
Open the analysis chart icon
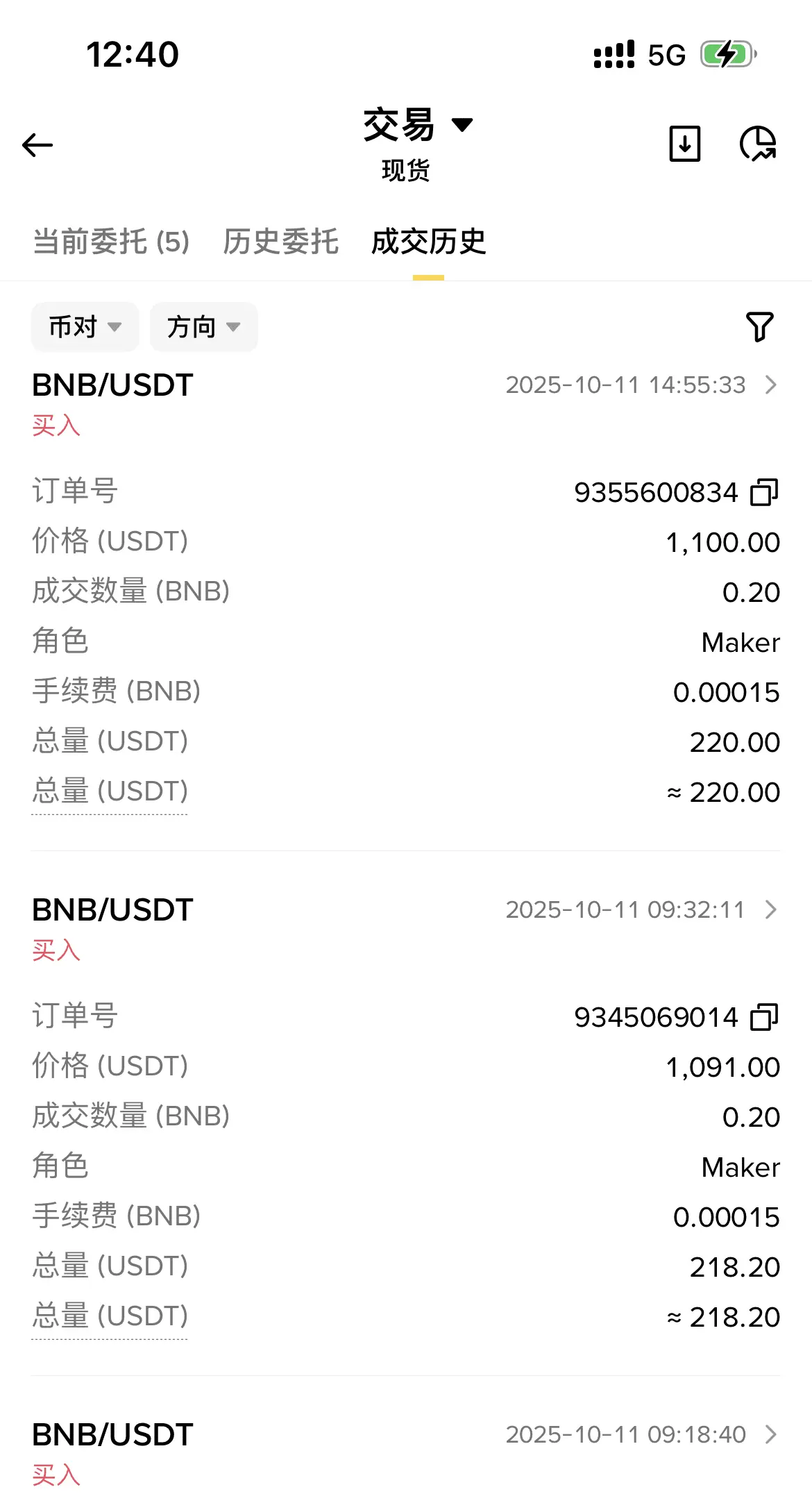tap(758, 144)
